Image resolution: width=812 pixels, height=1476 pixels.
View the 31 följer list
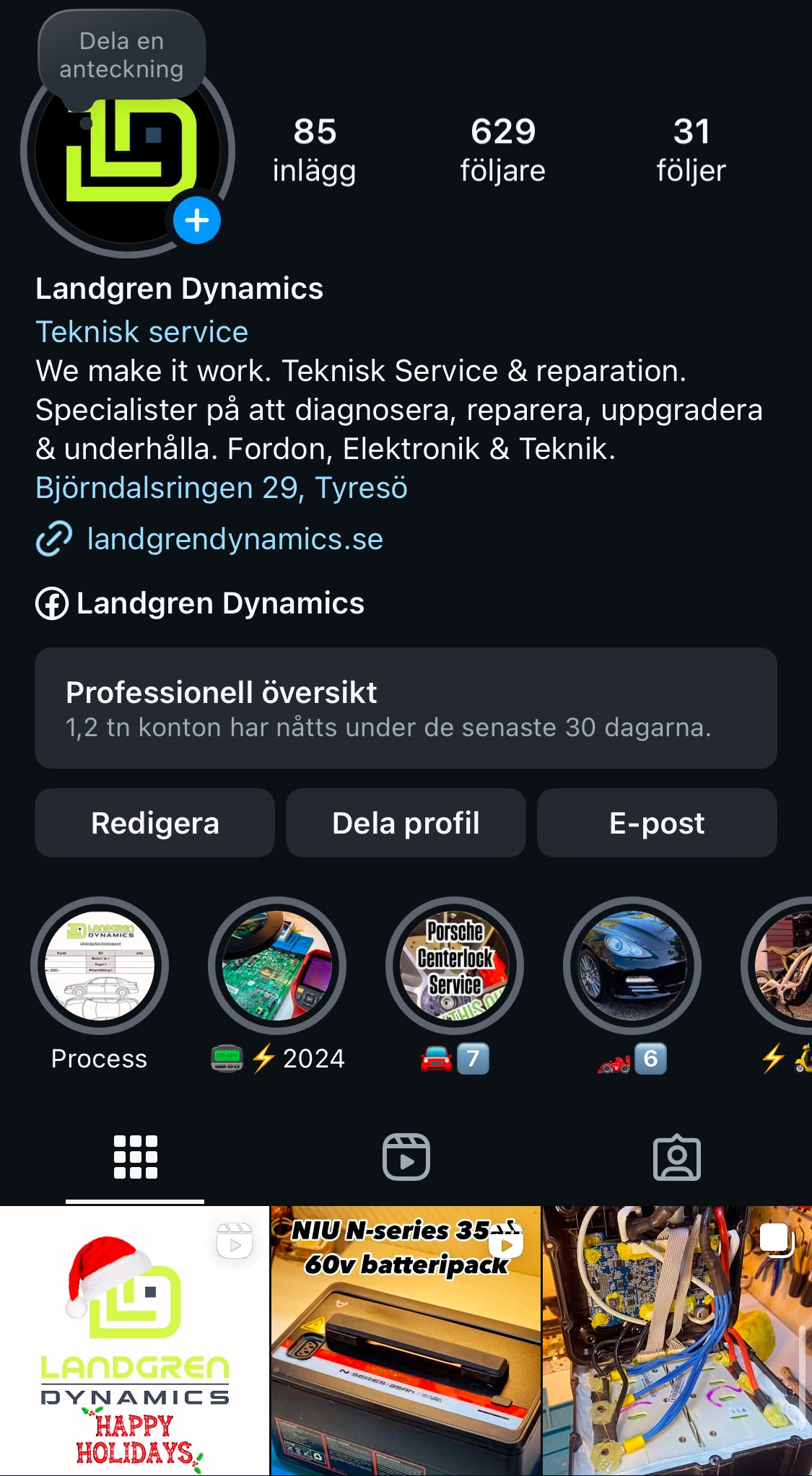coord(690,149)
